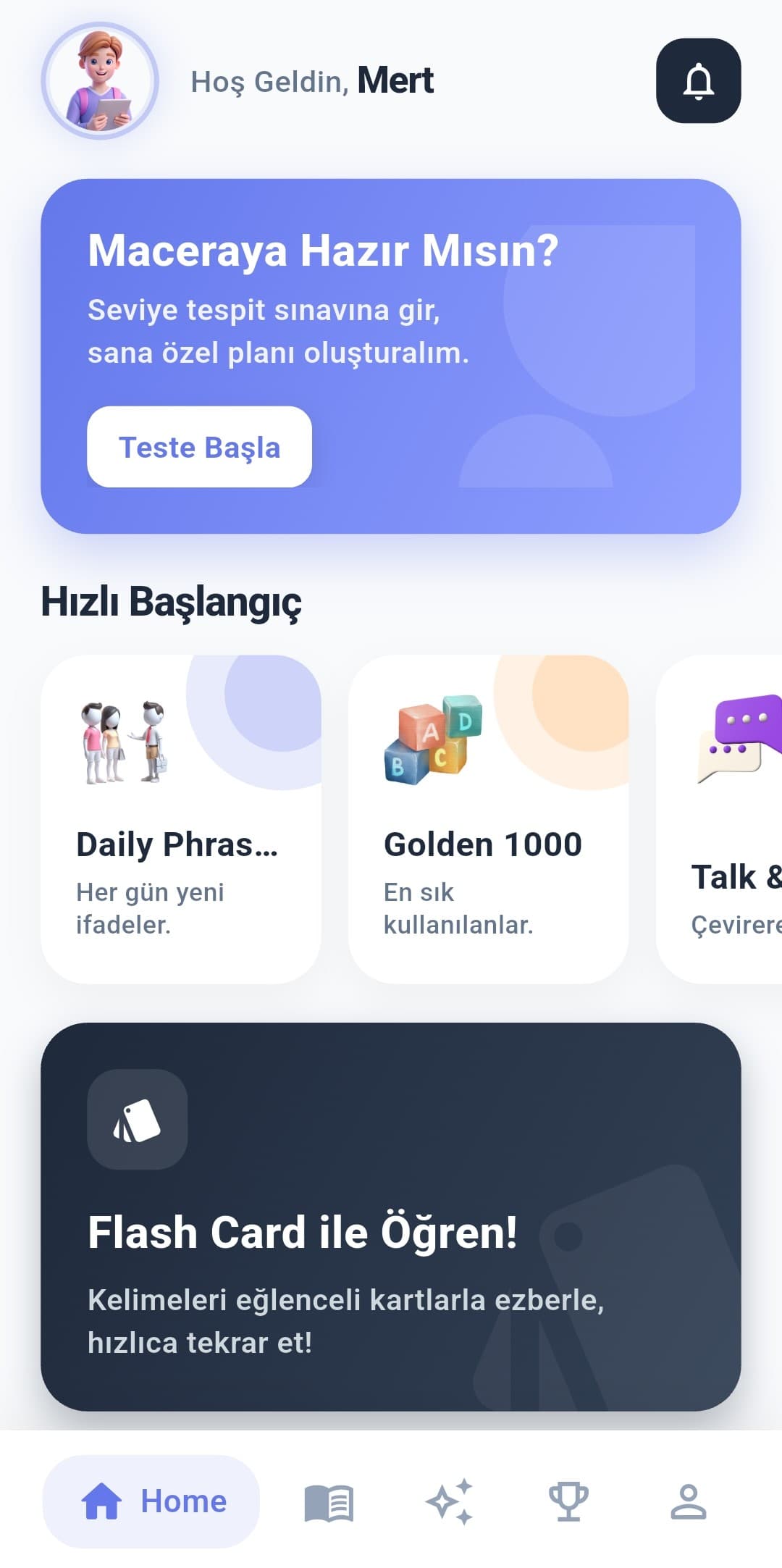Open the notifications bell
Image resolution: width=782 pixels, height=1568 pixels.
[x=698, y=80]
